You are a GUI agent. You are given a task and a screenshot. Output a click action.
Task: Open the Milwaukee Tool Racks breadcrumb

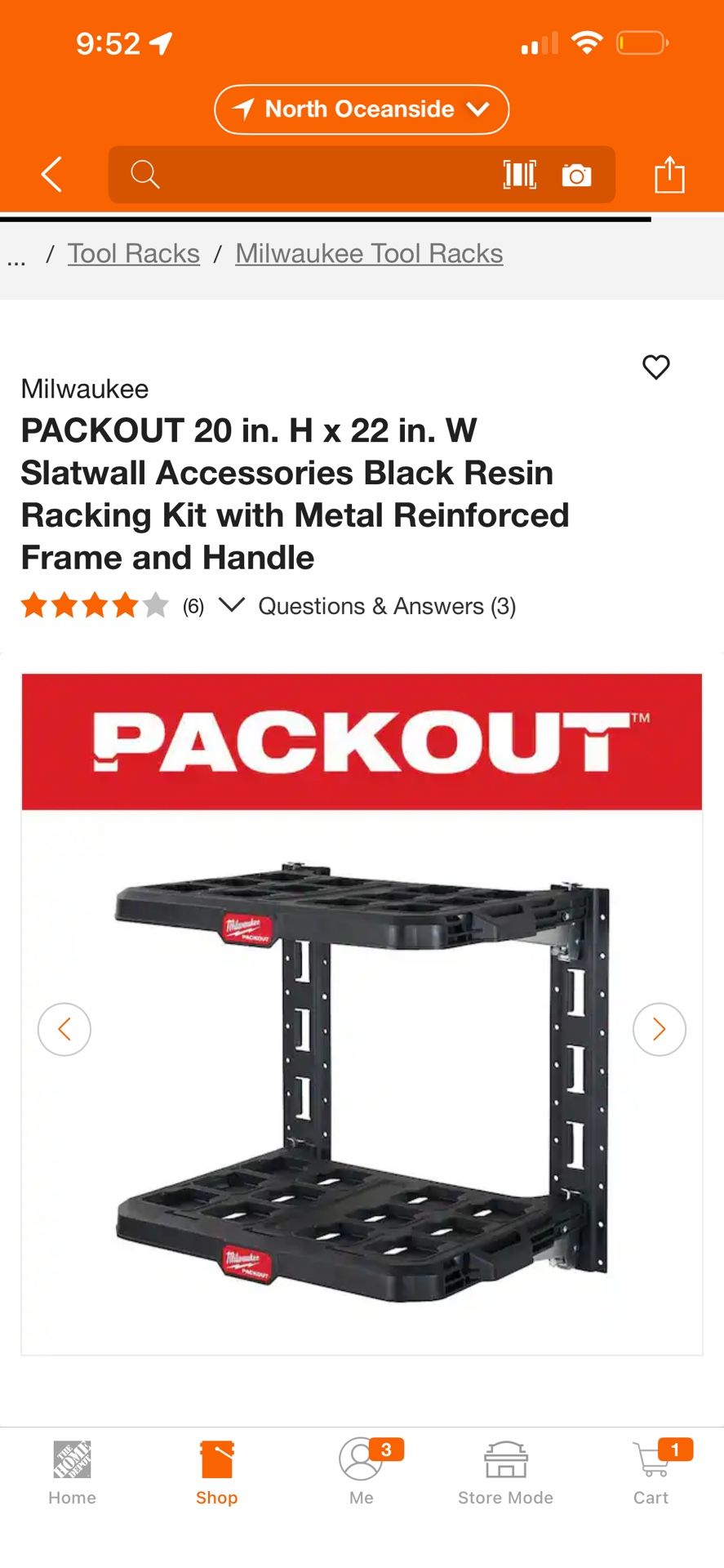click(369, 254)
